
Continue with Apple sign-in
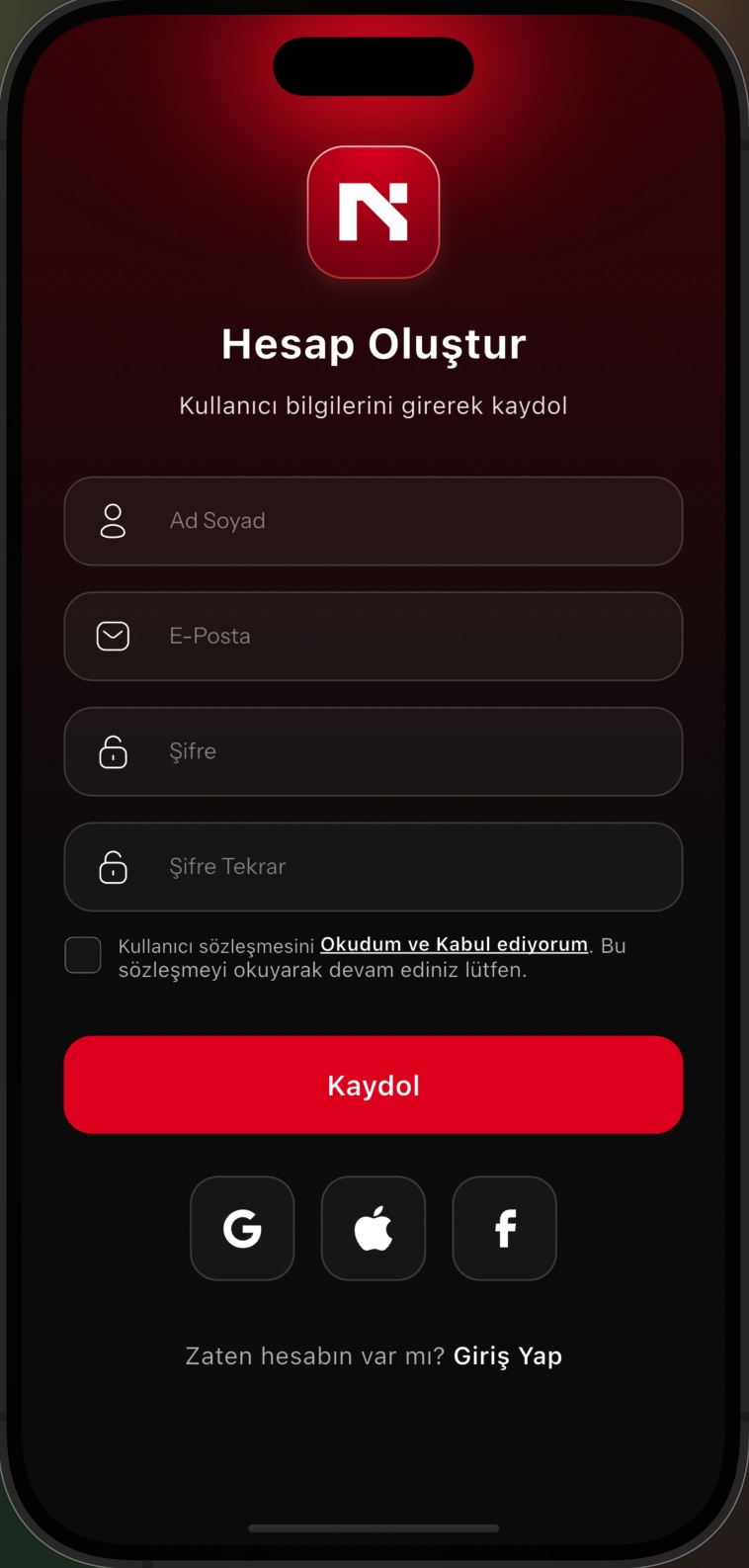[x=374, y=1228]
